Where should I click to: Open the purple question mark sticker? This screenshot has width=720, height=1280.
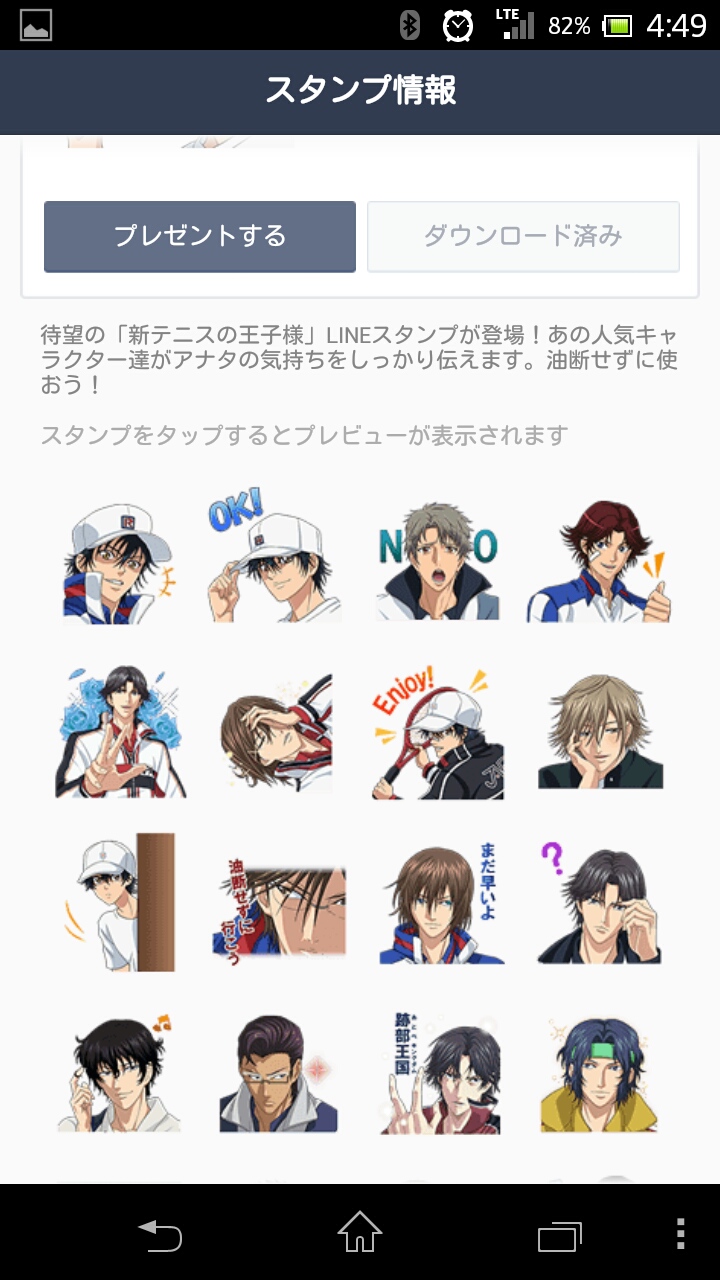coord(599,903)
